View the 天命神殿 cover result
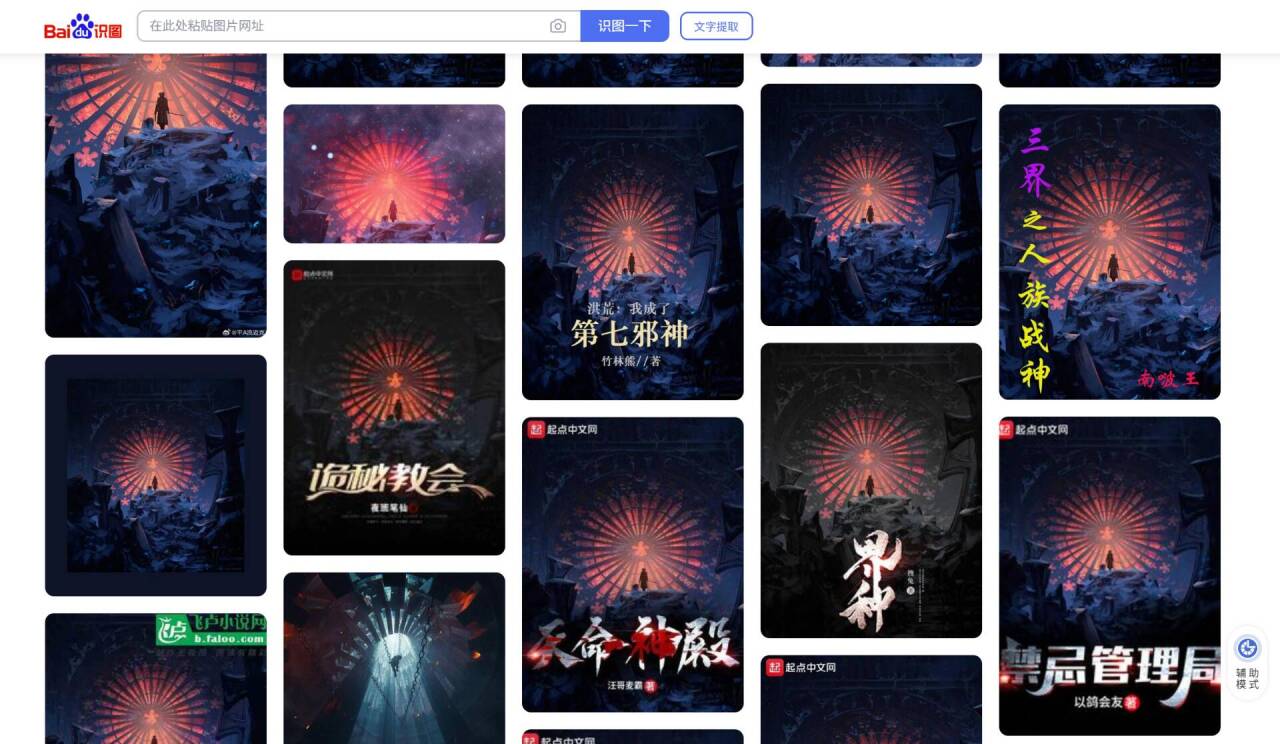Image resolution: width=1280 pixels, height=744 pixels. click(632, 564)
